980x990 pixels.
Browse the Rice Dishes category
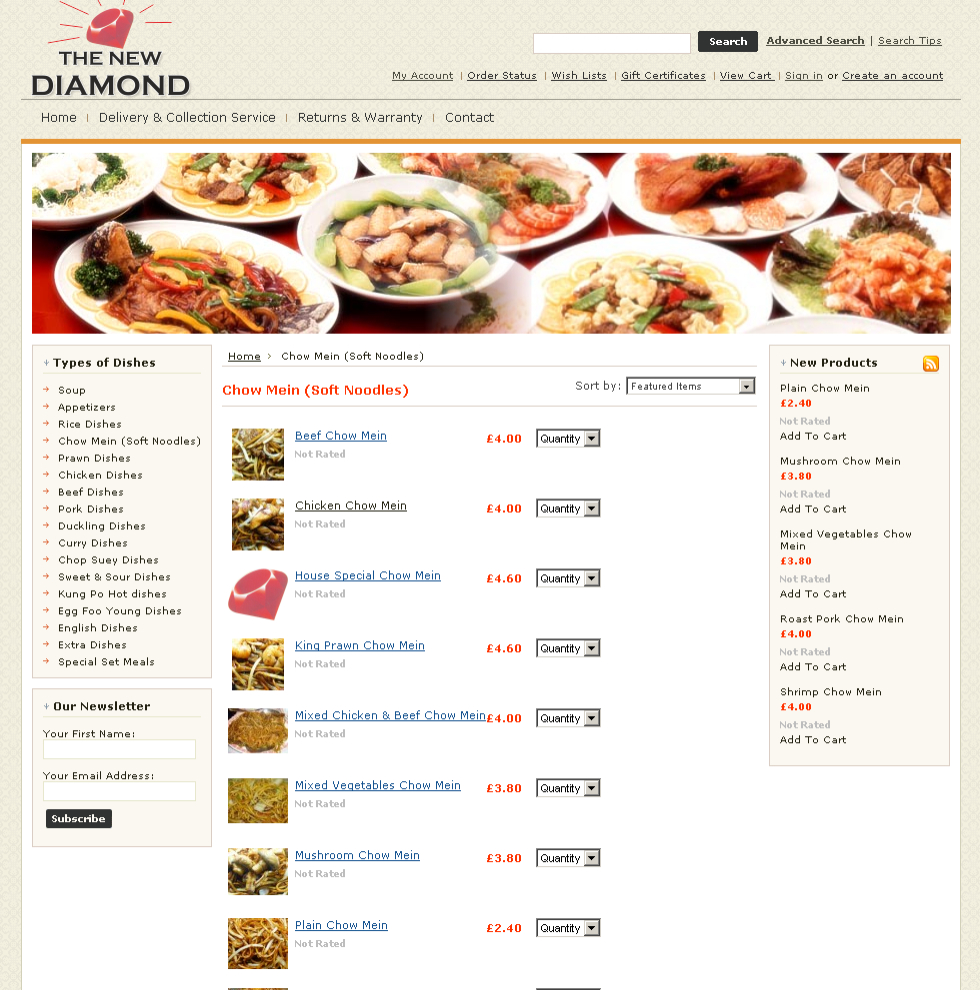90,424
